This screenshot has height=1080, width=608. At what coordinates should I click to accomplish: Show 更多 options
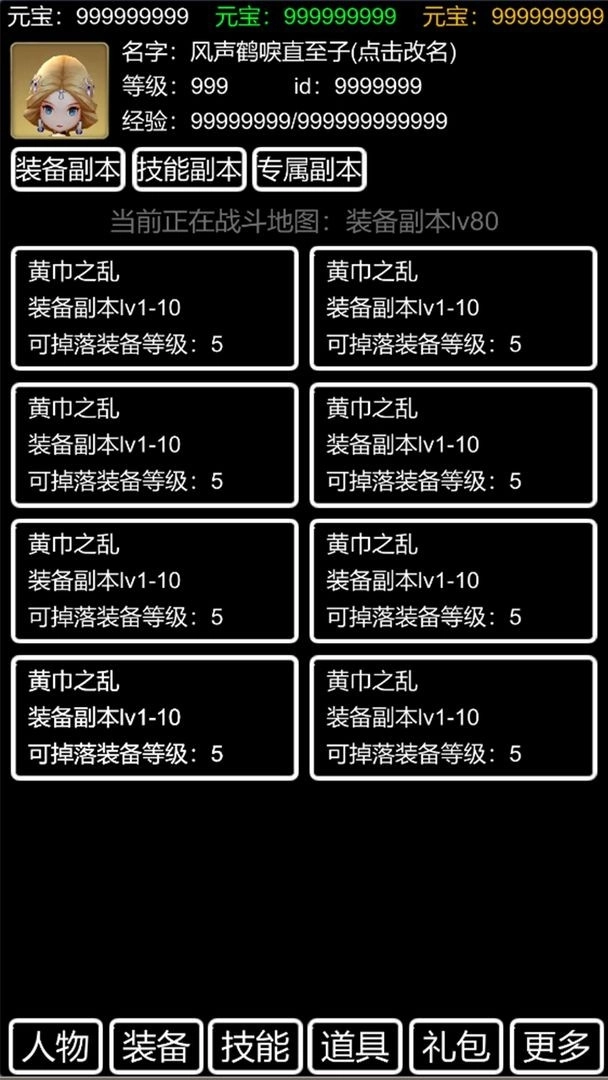pos(556,1046)
